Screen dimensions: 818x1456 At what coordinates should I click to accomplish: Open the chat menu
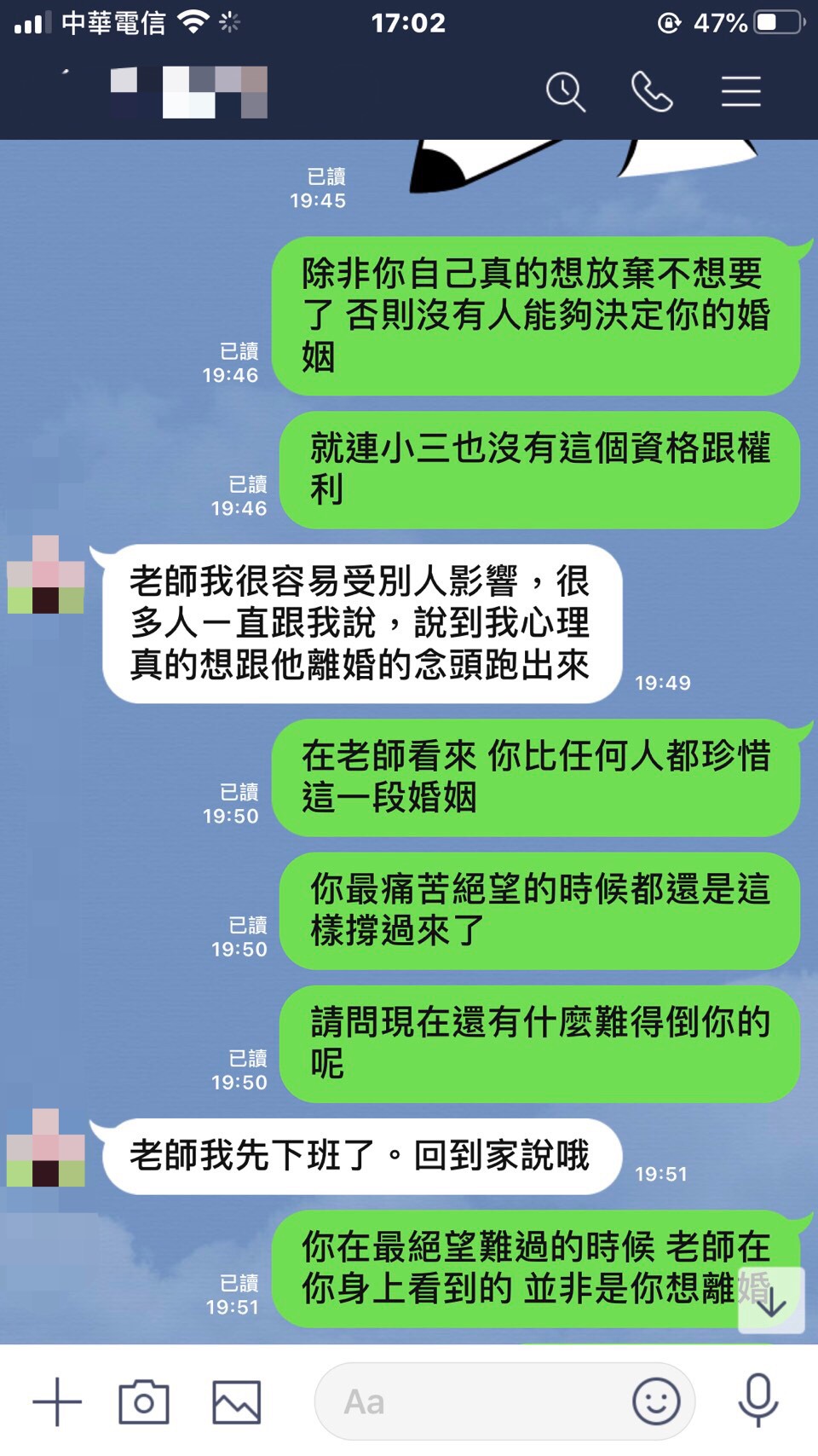point(740,91)
